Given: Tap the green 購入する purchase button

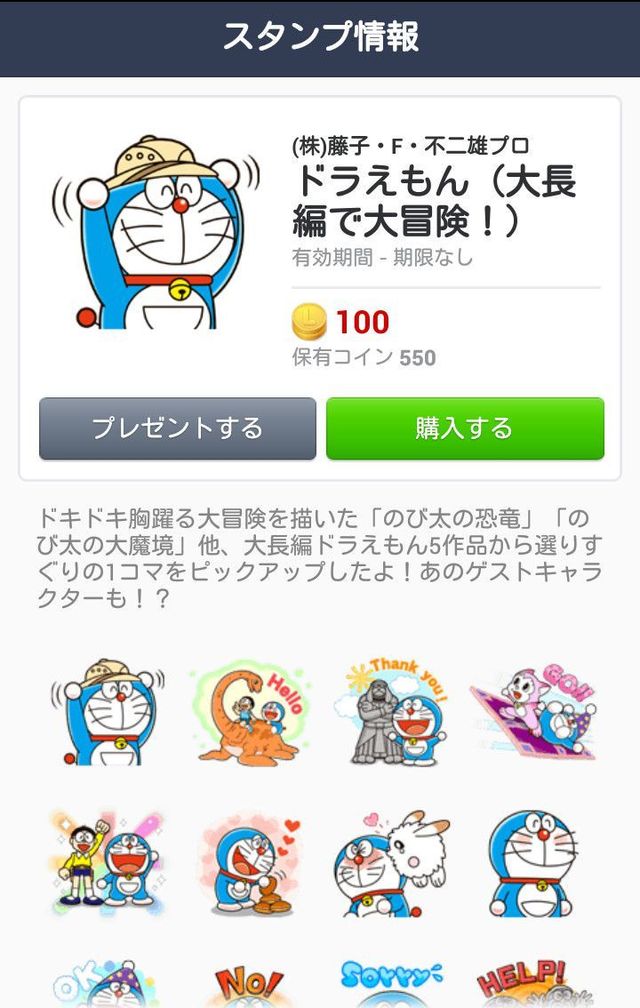Looking at the screenshot, I should tap(465, 428).
